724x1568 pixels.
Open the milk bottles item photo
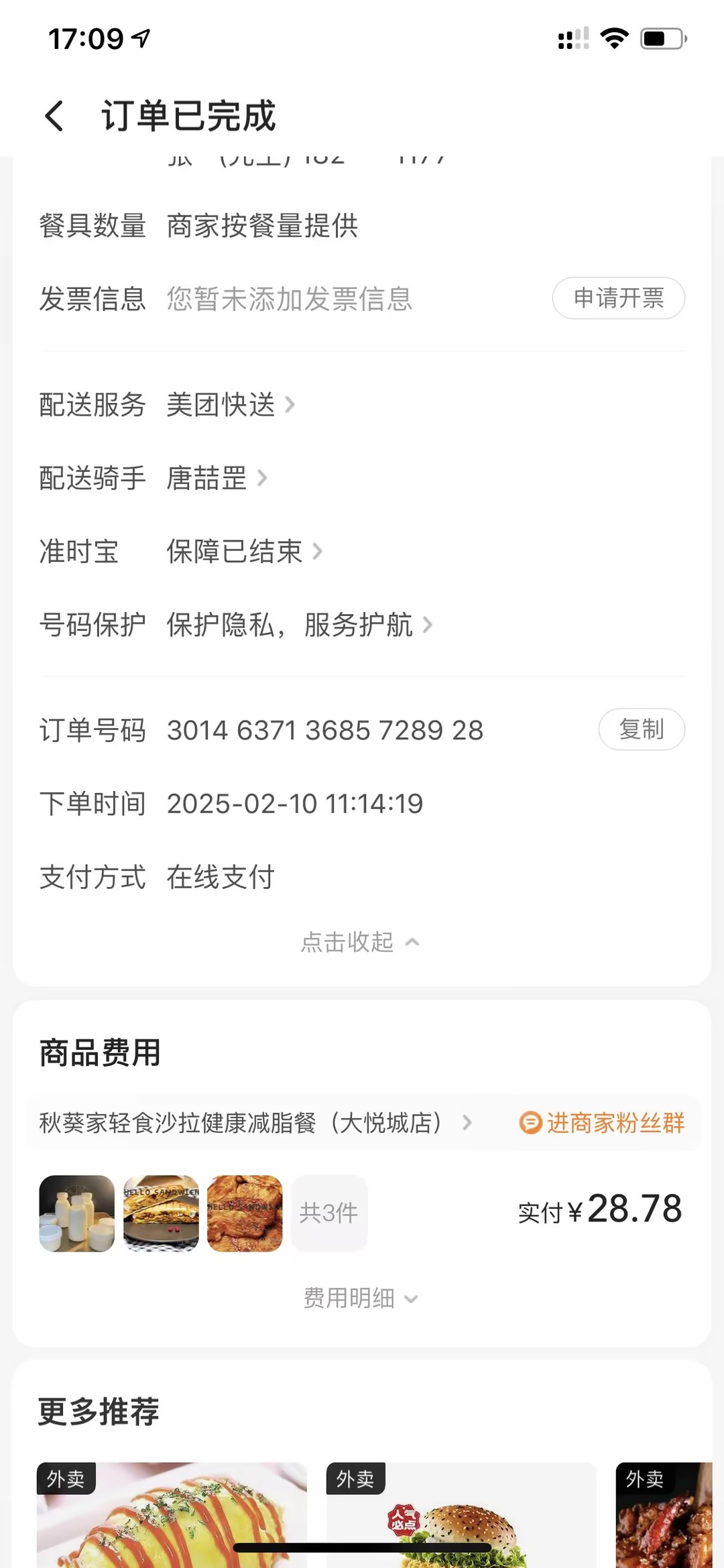point(77,1213)
